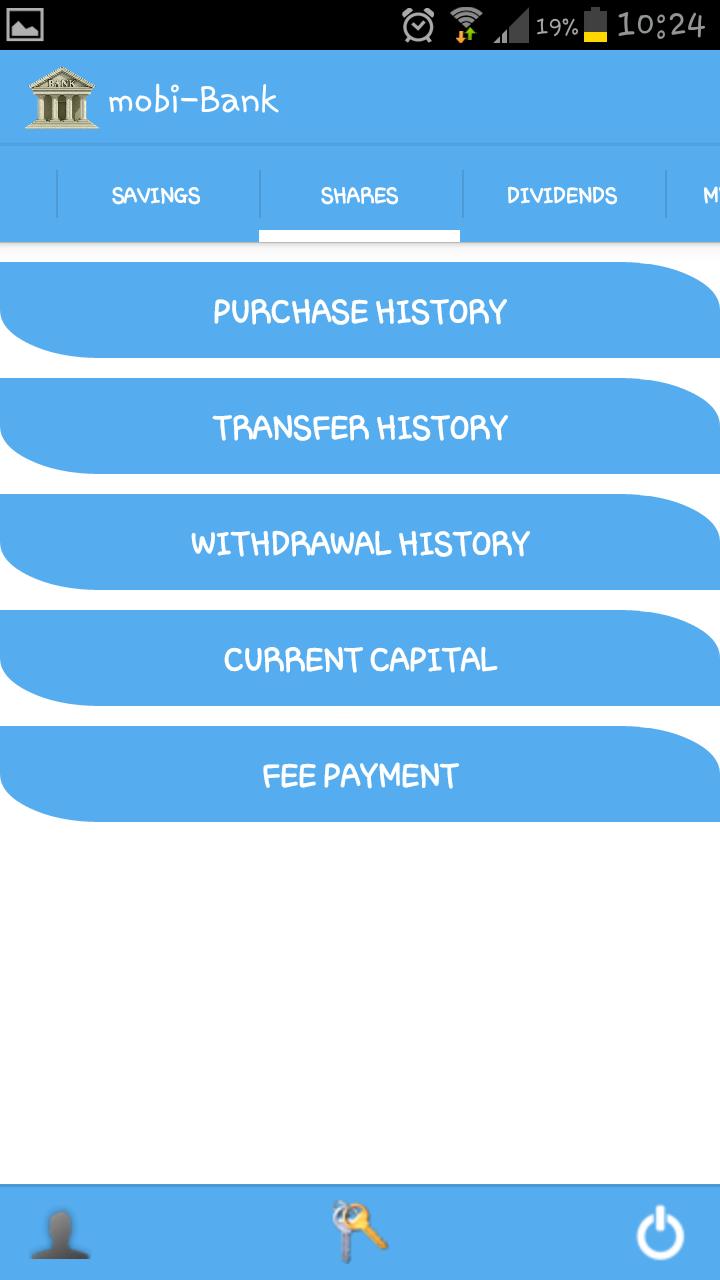720x1280 pixels.
Task: Go to FEE PAYMENT
Action: 360,774
